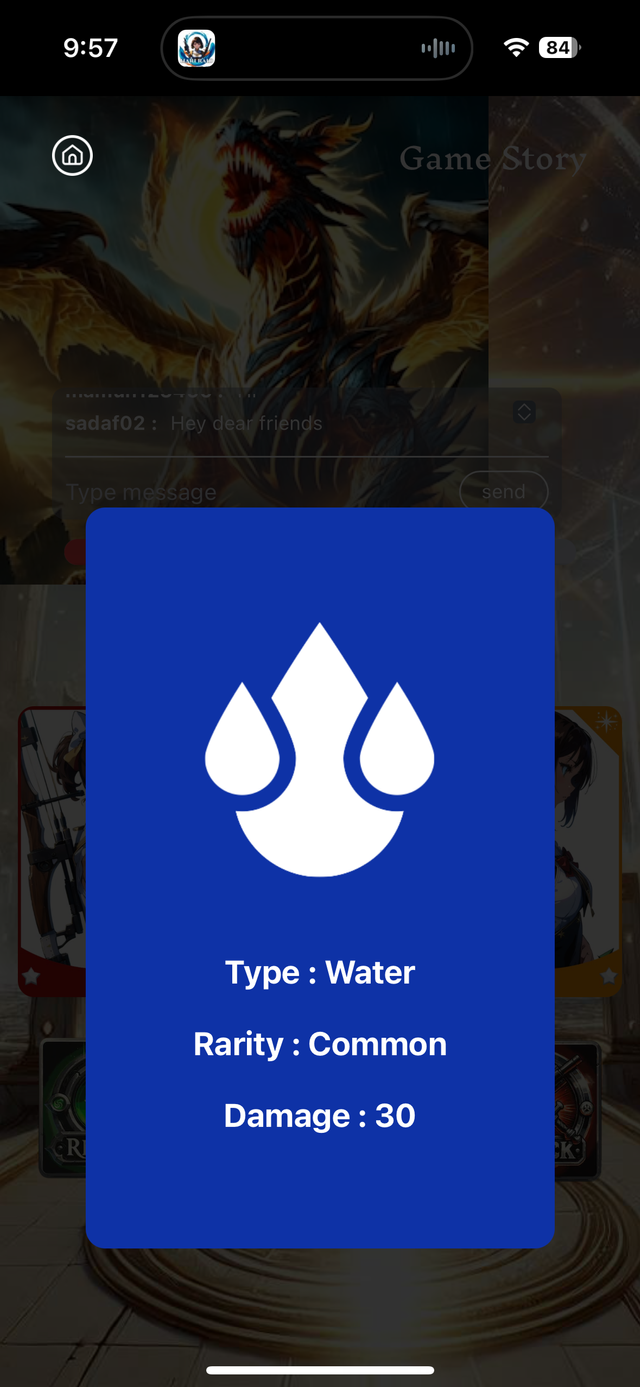
Task: Expand the chat panel toggle icon
Action: click(524, 412)
